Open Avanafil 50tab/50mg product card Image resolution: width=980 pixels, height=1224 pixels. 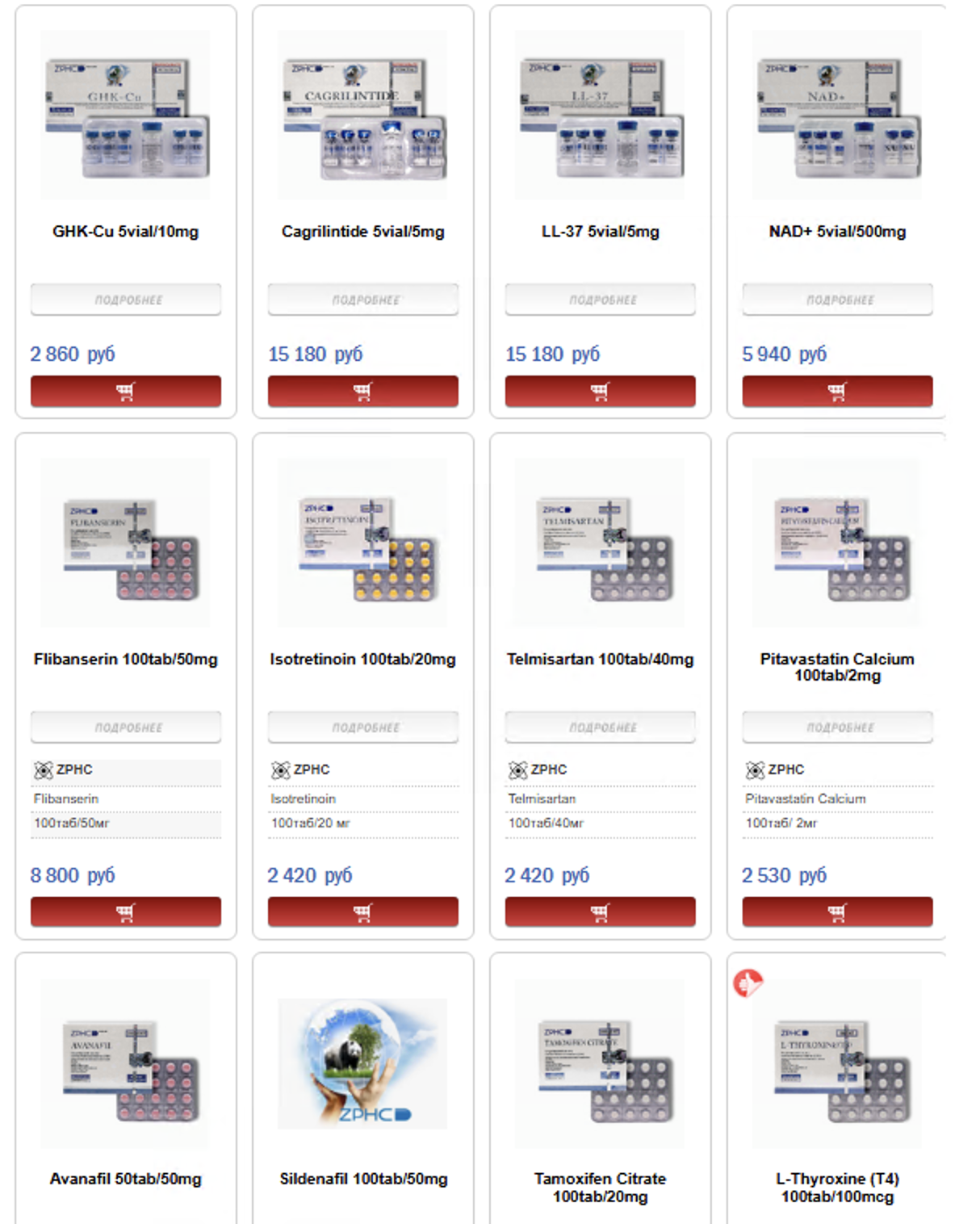click(125, 1179)
